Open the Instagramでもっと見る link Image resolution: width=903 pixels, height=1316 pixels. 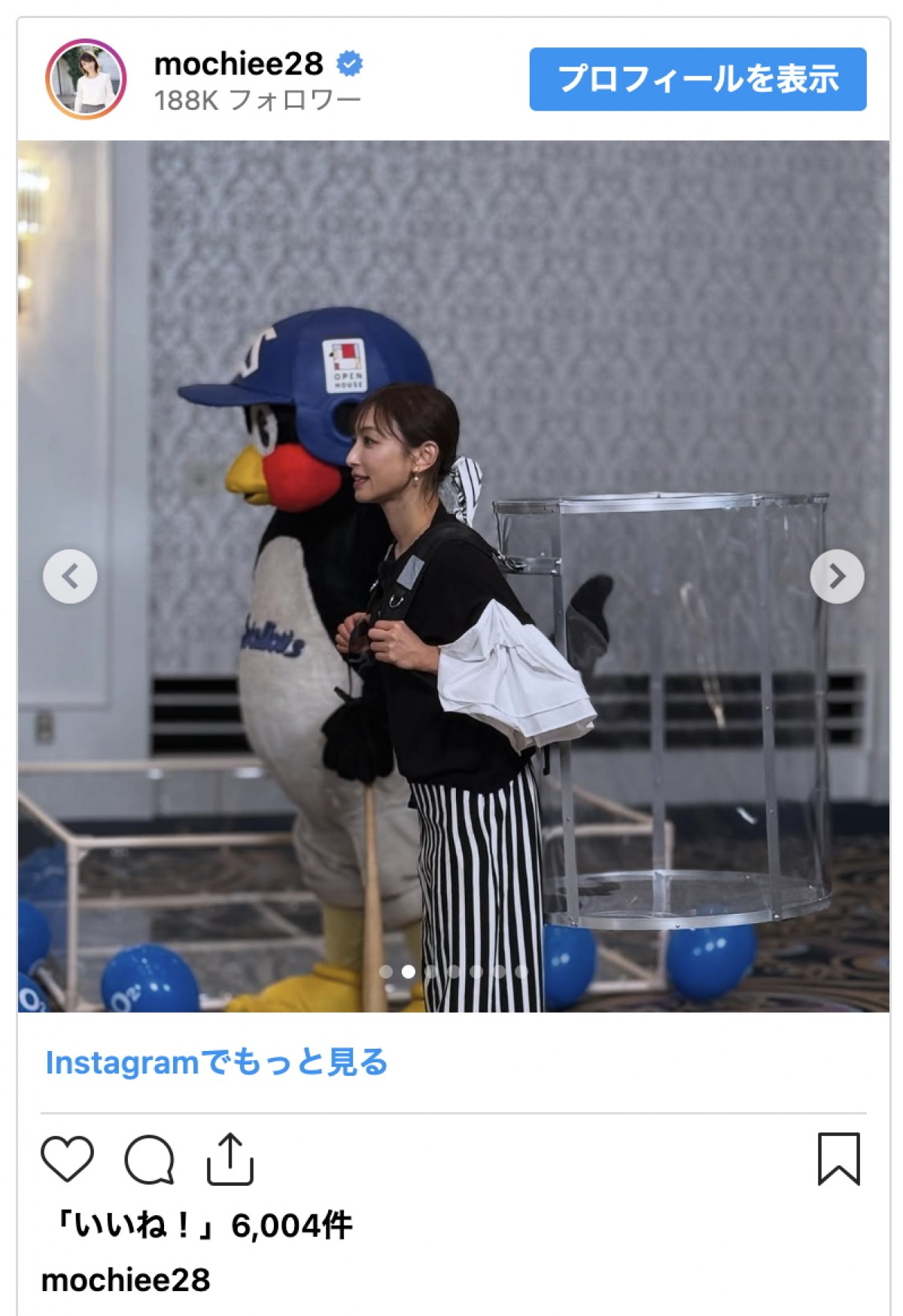pyautogui.click(x=216, y=1062)
